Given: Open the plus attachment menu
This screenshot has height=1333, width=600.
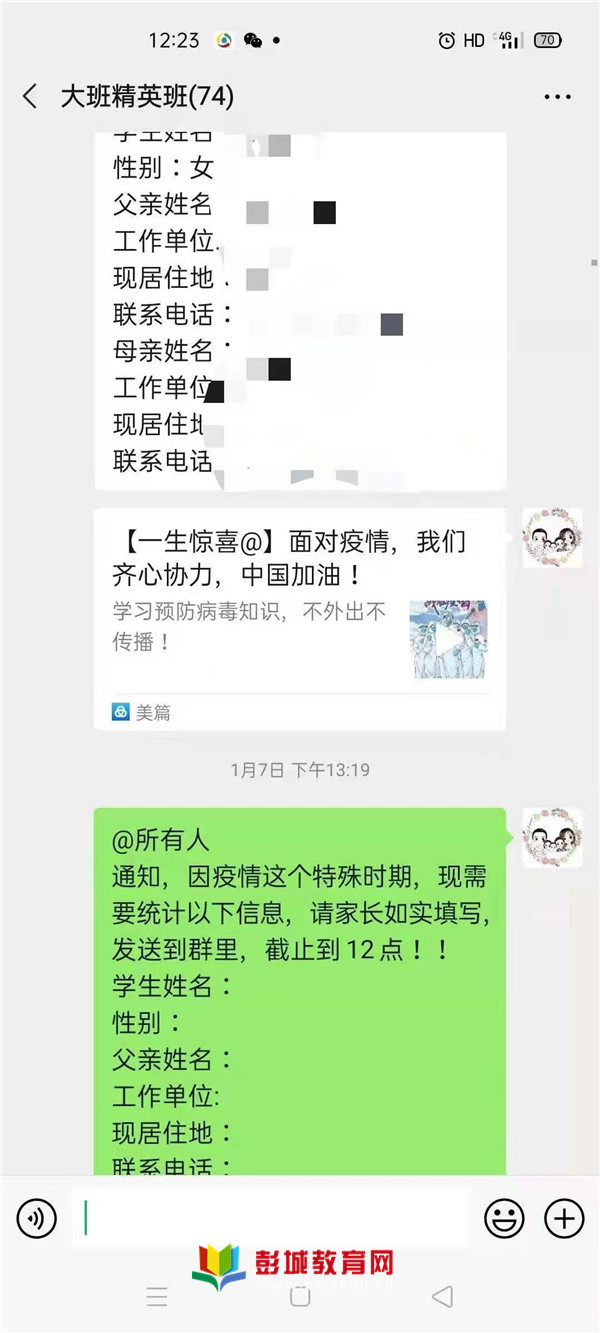Looking at the screenshot, I should click(564, 1218).
